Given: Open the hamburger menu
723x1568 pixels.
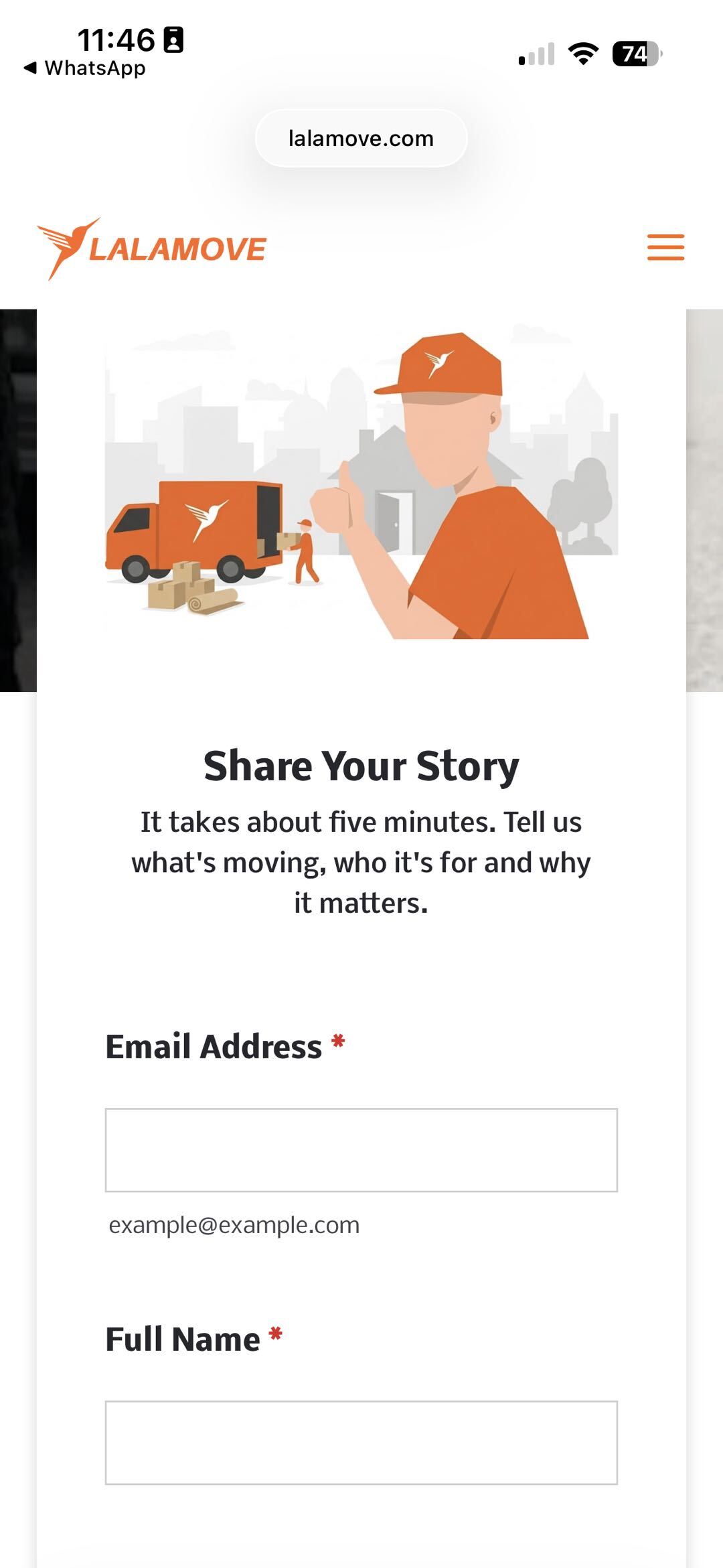Looking at the screenshot, I should click(665, 247).
